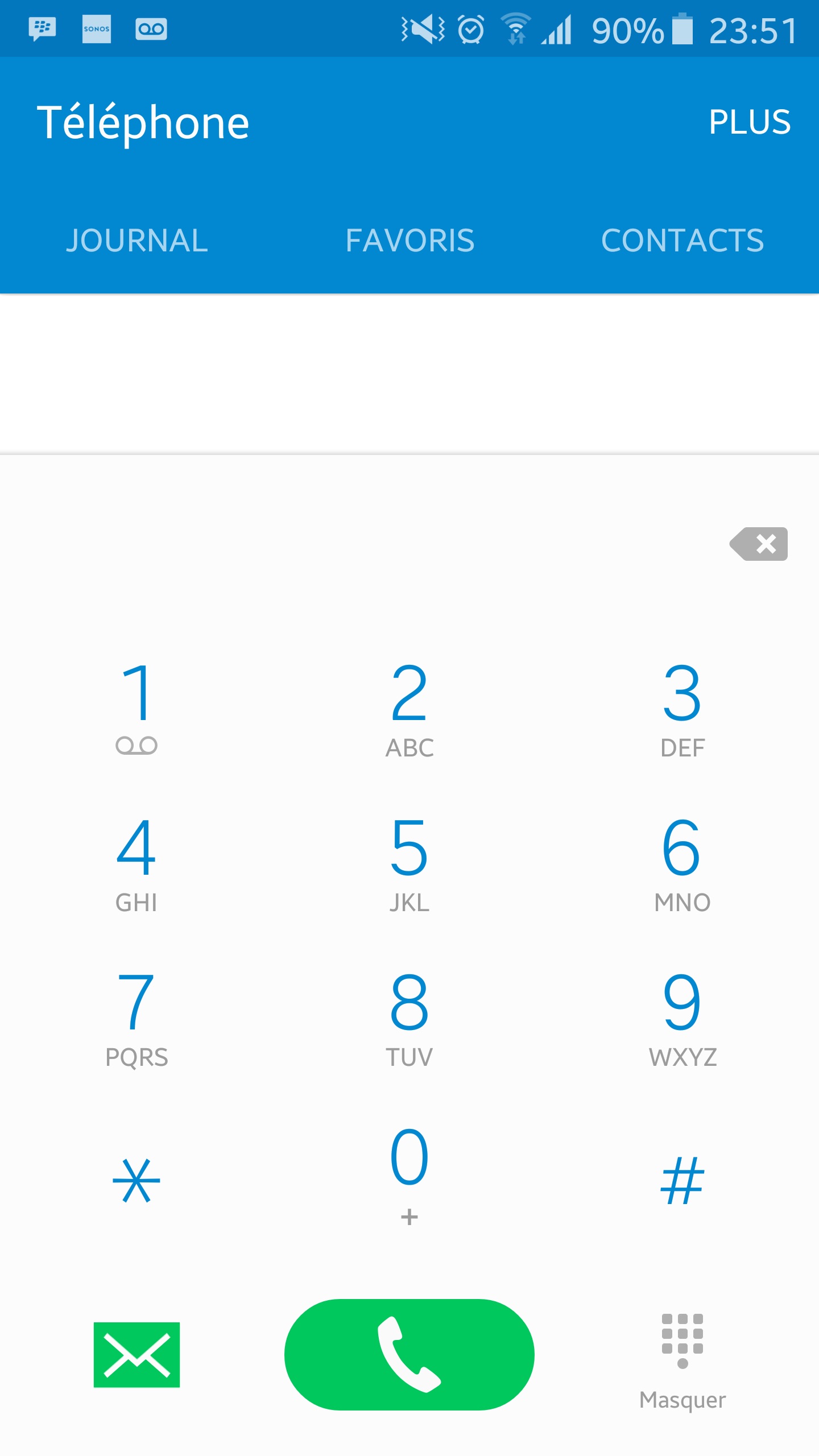
Task: Dial digit 1 voicemail key
Action: coord(136,707)
